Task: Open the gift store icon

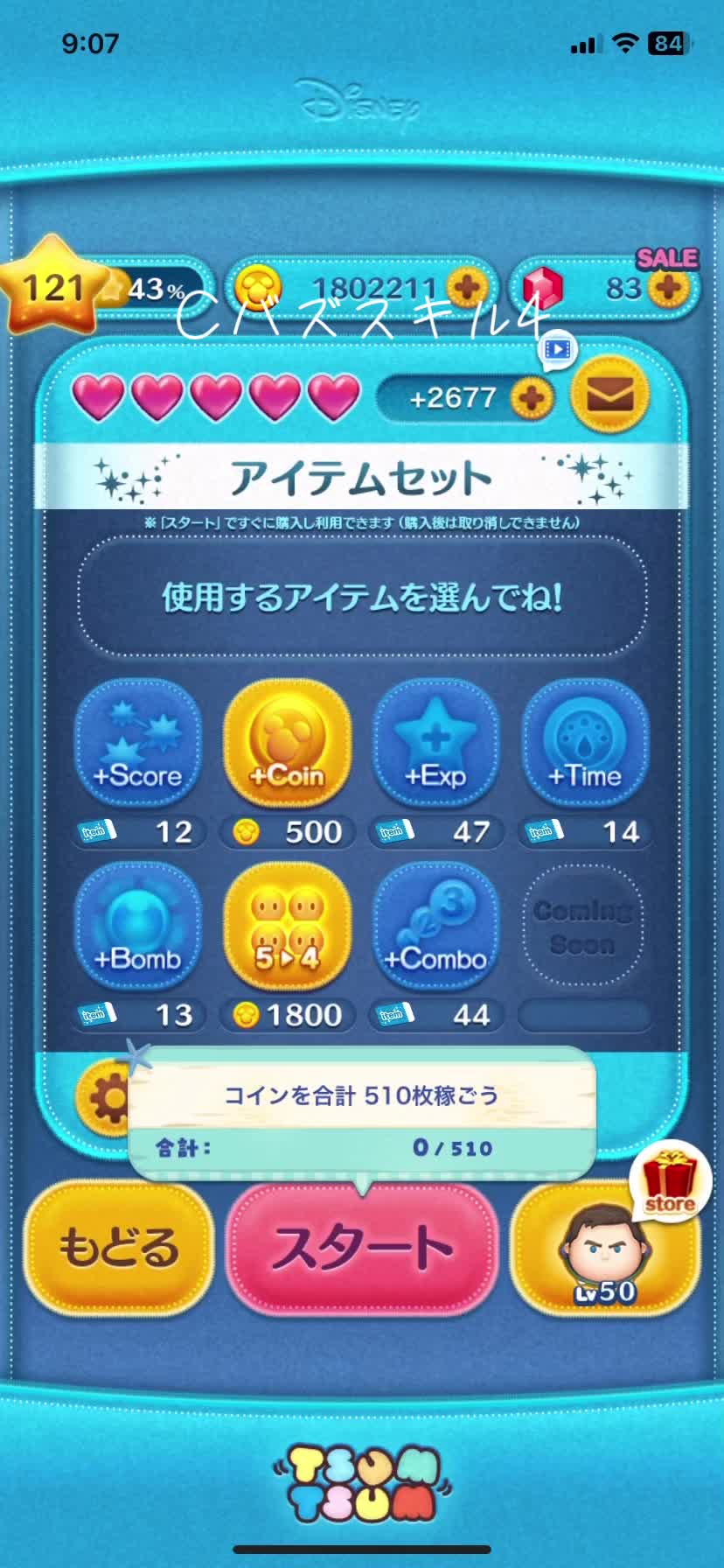Action: pos(669,1181)
